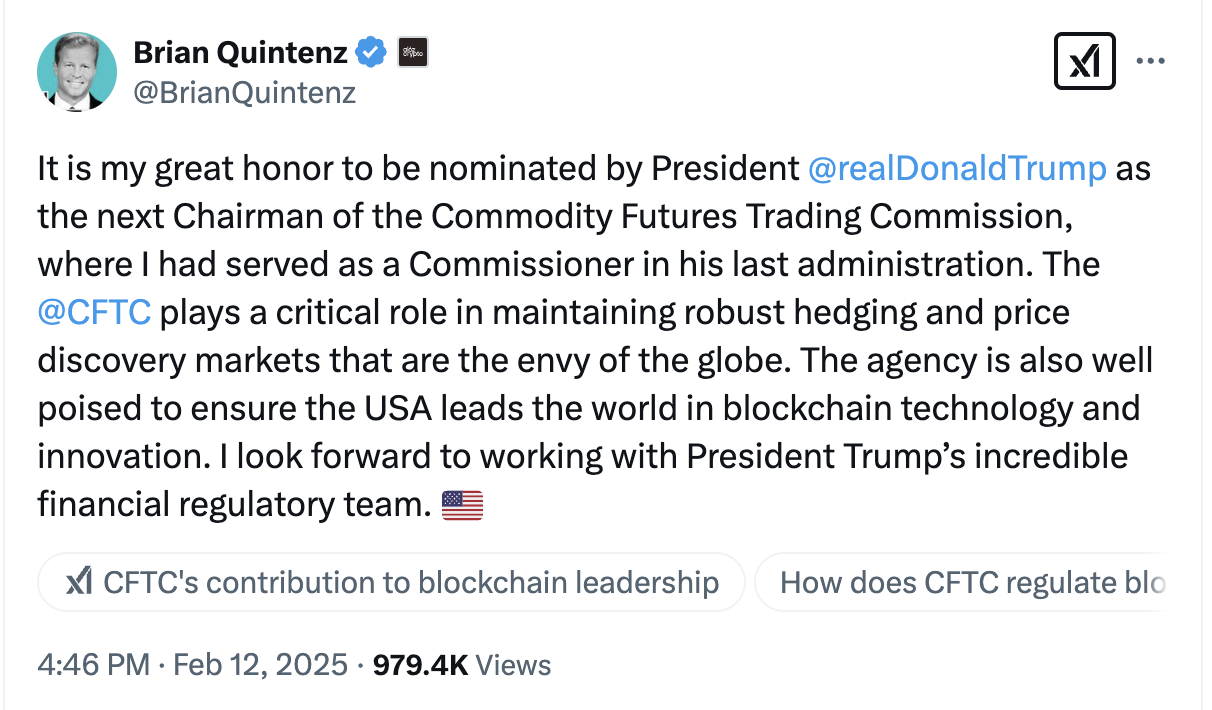Open the three-dot overflow menu
The height and width of the screenshot is (710, 1212).
click(x=1151, y=60)
